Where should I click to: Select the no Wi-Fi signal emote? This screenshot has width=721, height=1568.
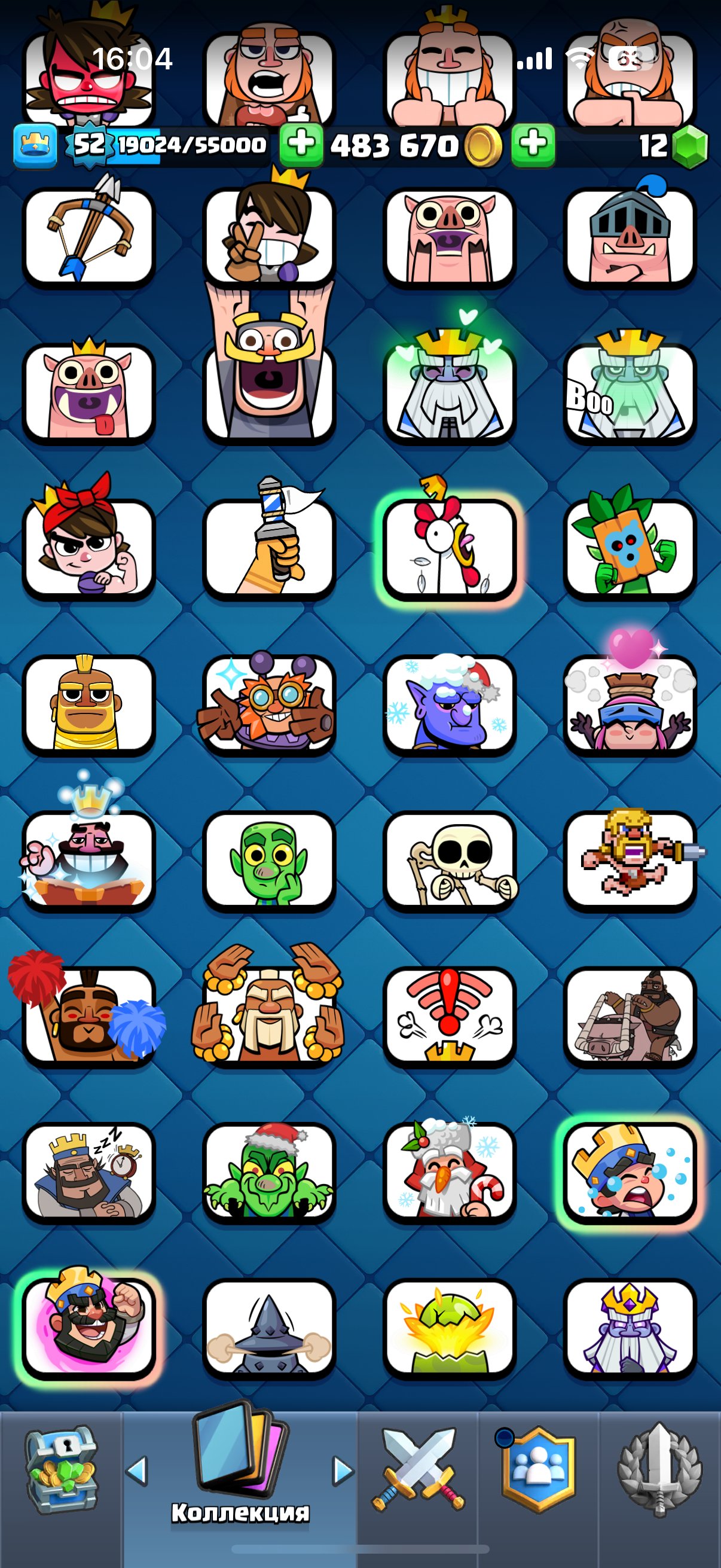click(449, 1015)
